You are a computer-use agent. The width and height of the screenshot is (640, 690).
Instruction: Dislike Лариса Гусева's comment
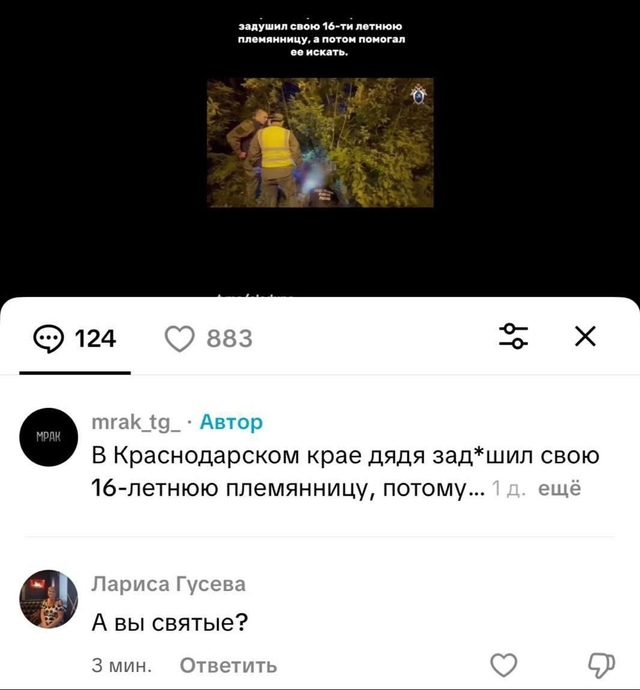click(599, 664)
